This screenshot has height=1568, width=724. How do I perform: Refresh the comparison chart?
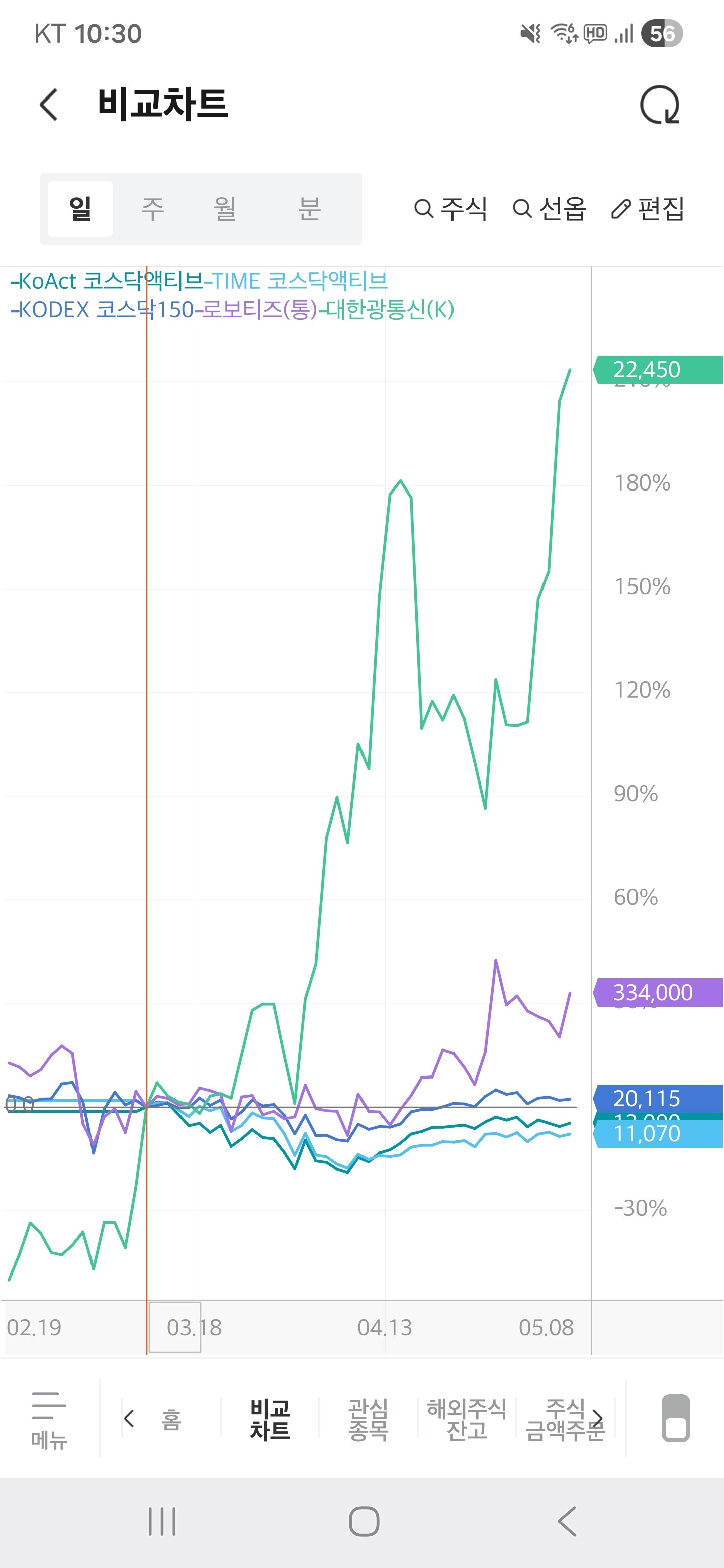point(660,105)
